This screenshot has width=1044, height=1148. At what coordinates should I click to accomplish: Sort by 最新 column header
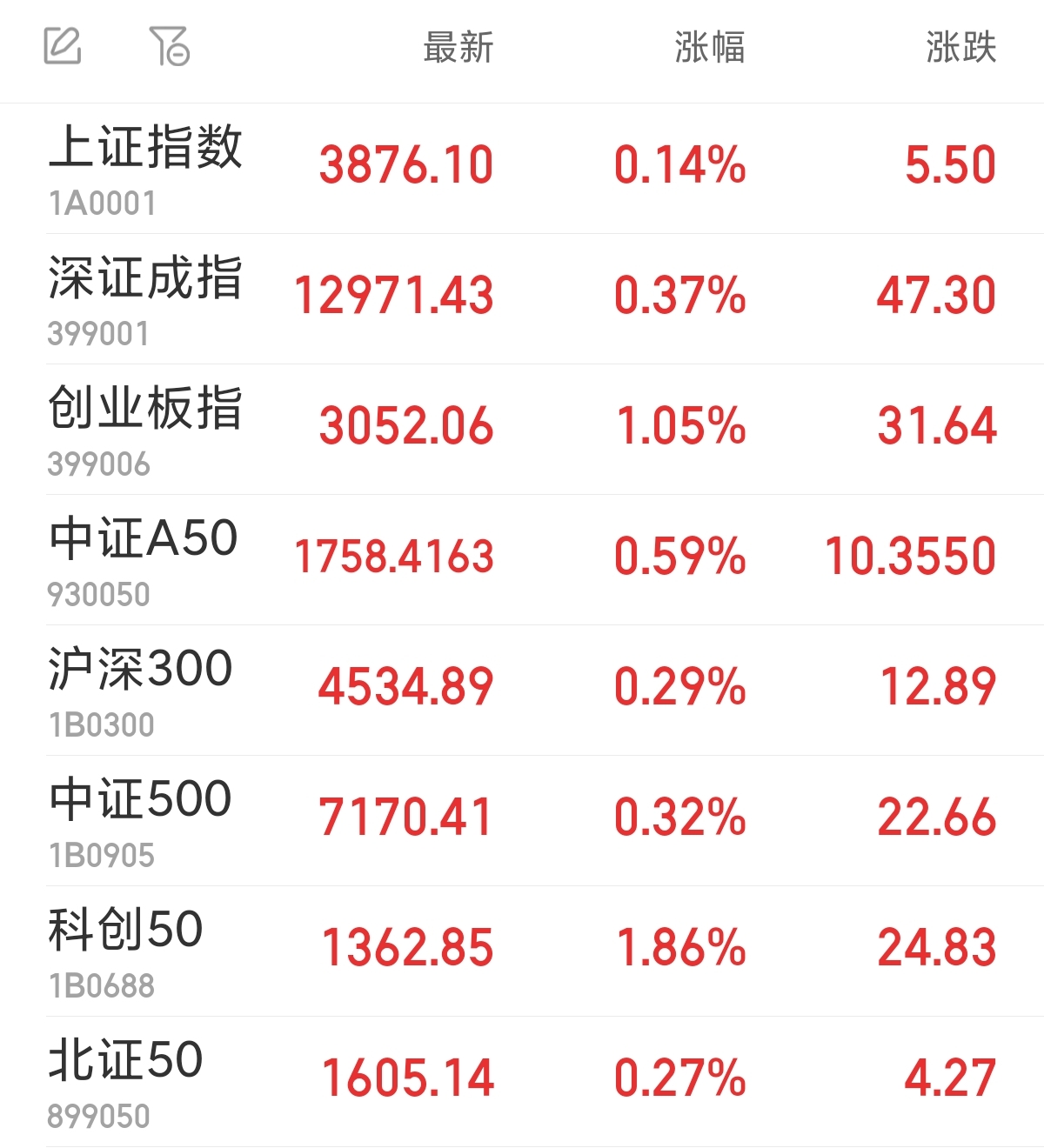(x=458, y=47)
